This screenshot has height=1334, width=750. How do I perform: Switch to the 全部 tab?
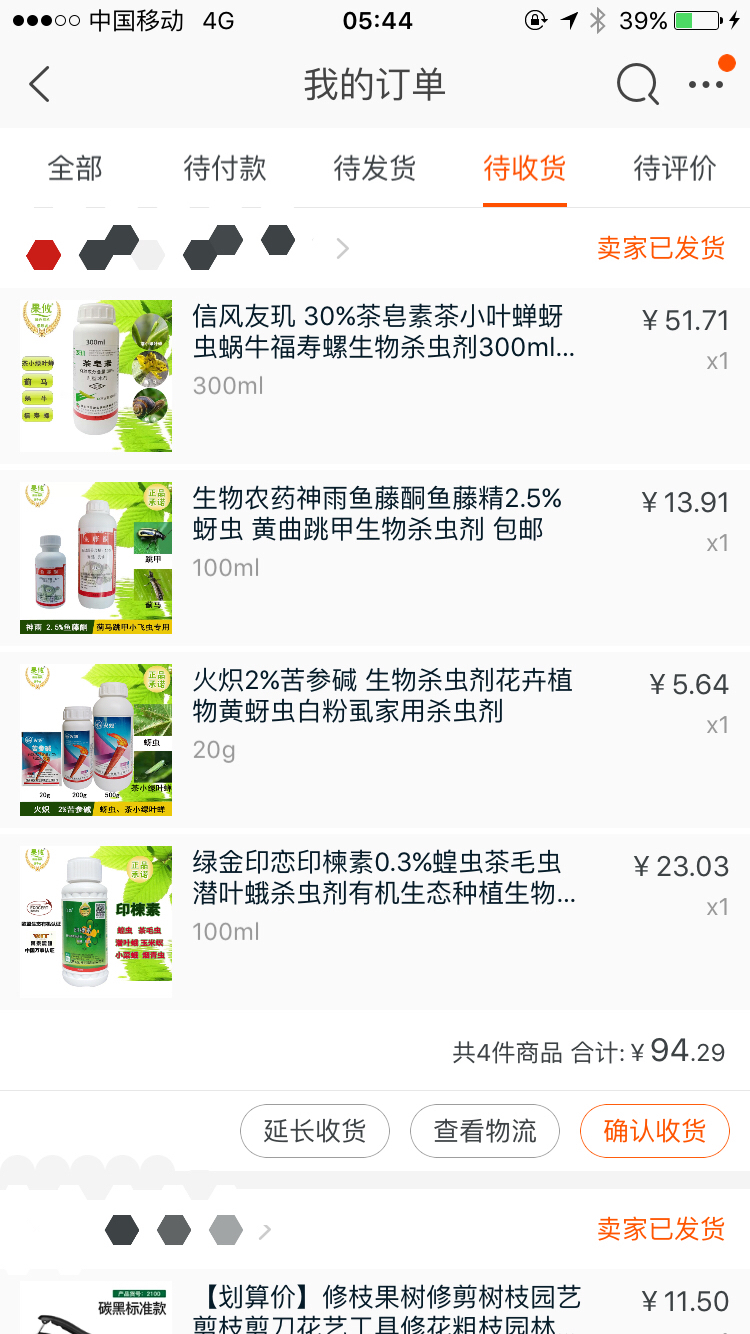point(75,168)
